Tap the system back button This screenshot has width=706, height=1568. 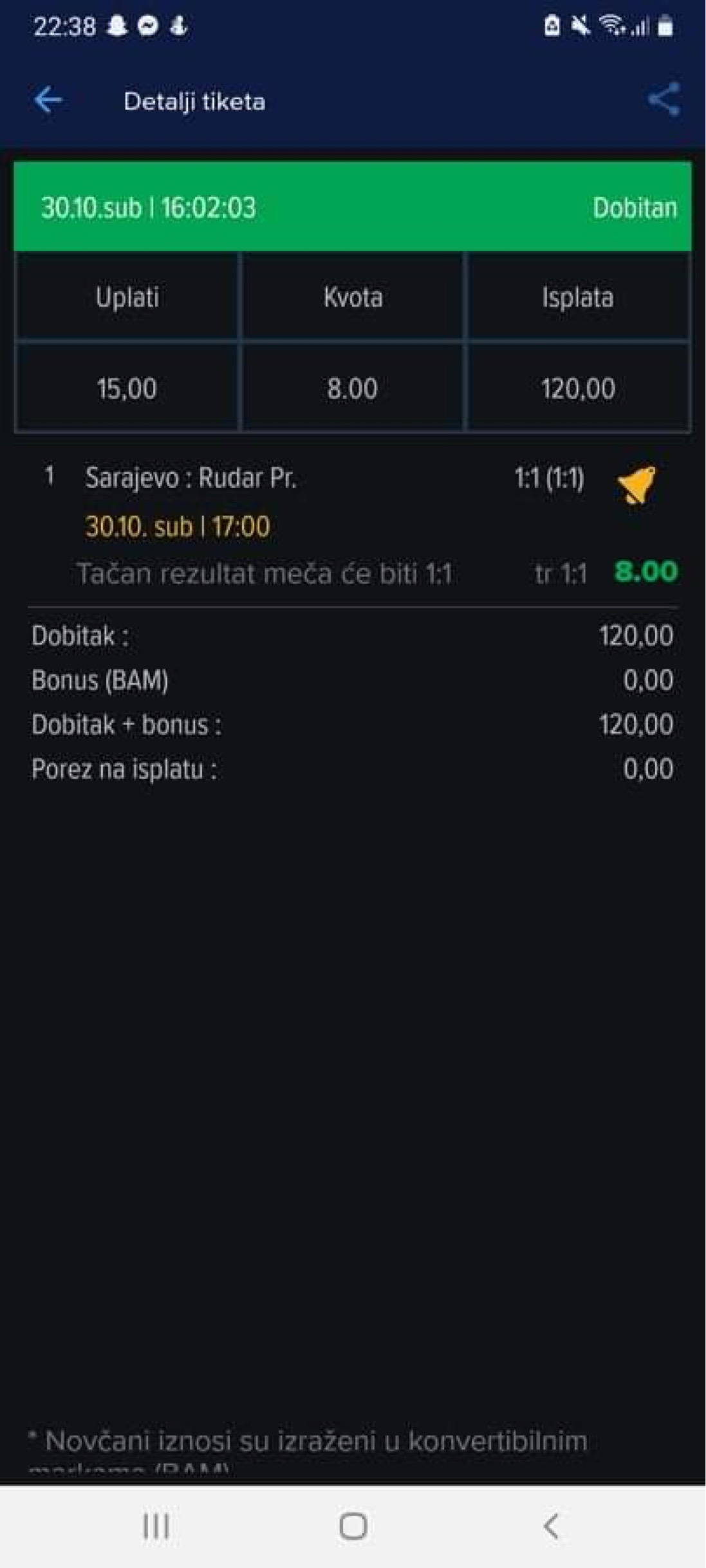tap(550, 1526)
